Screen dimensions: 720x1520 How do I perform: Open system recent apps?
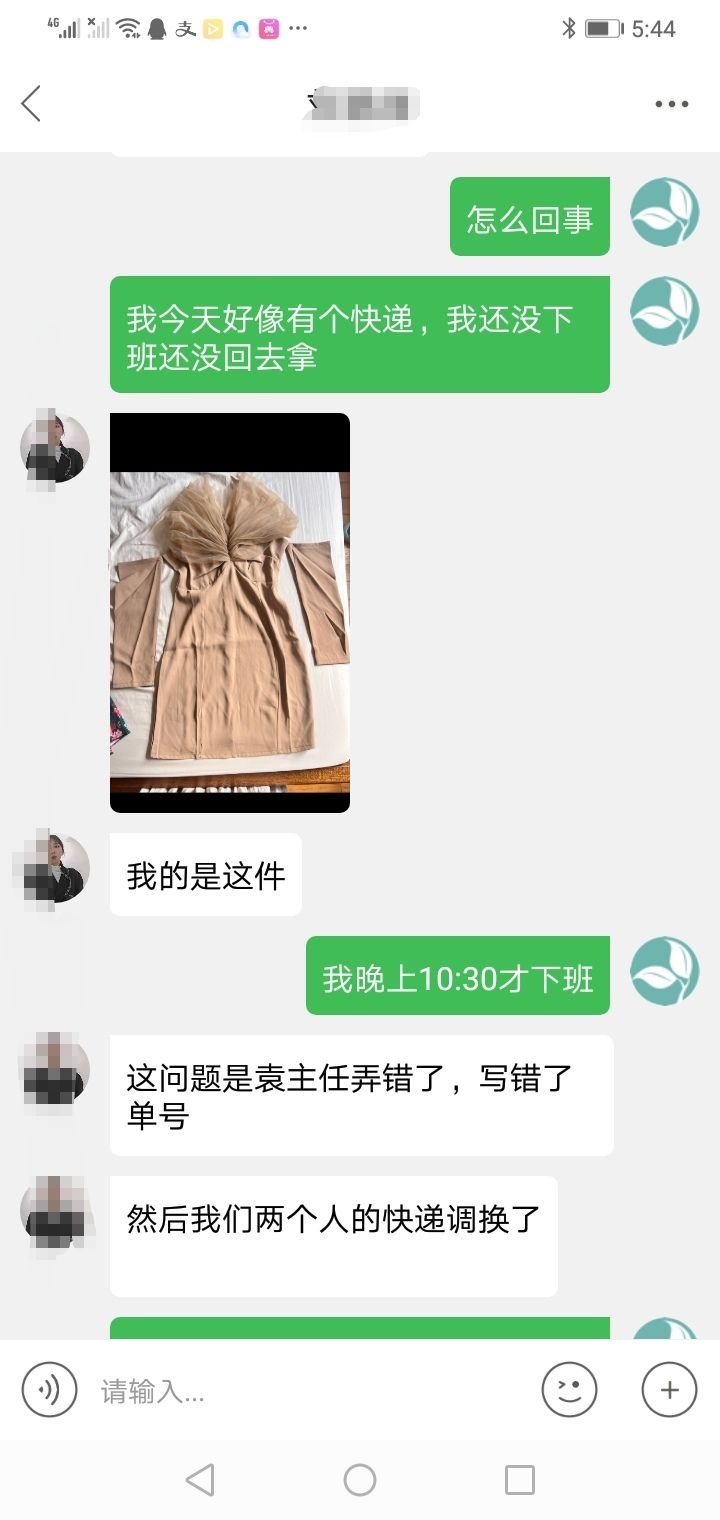[520, 1479]
